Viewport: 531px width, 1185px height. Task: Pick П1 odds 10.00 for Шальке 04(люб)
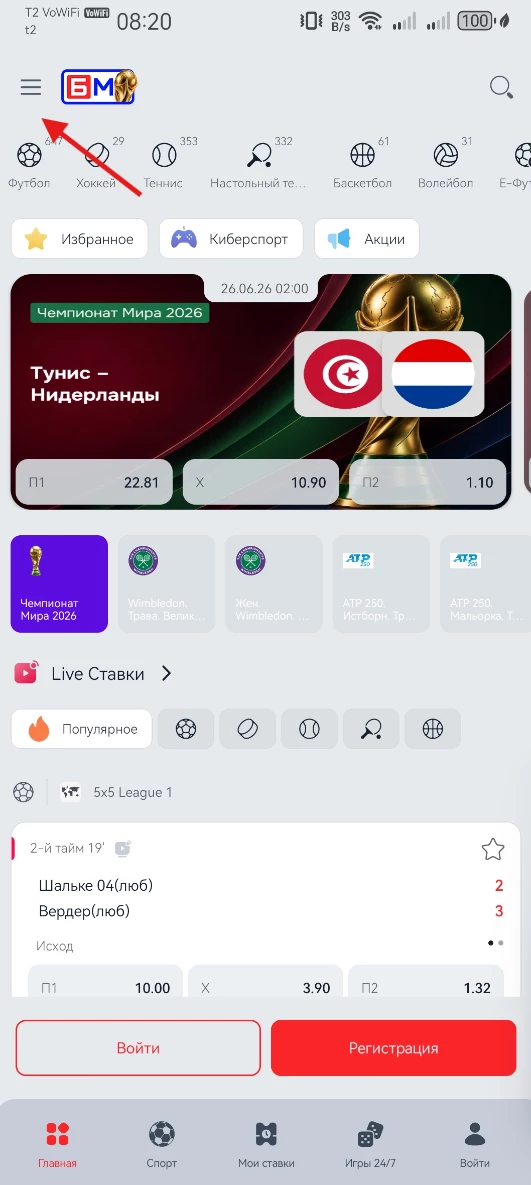(106, 987)
